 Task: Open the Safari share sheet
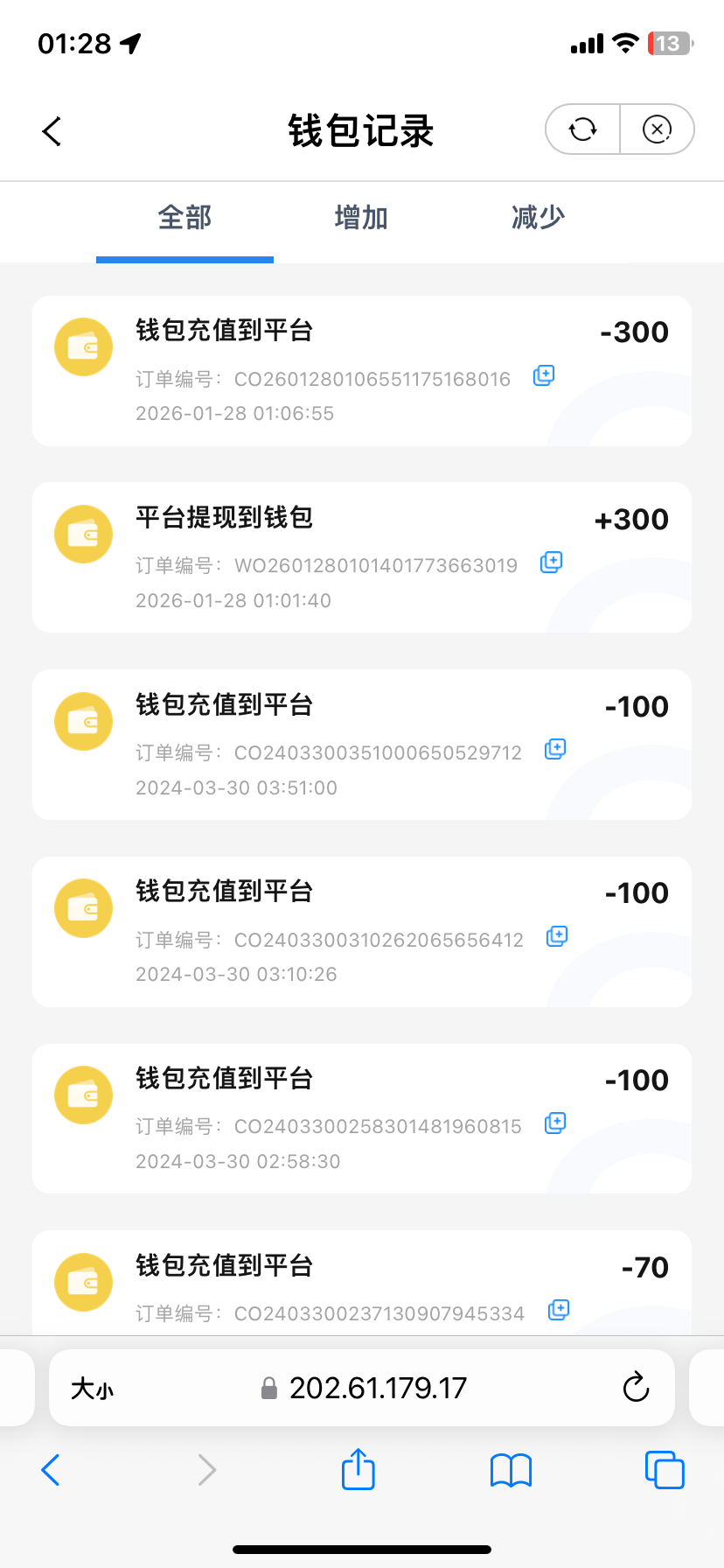[x=359, y=1469]
